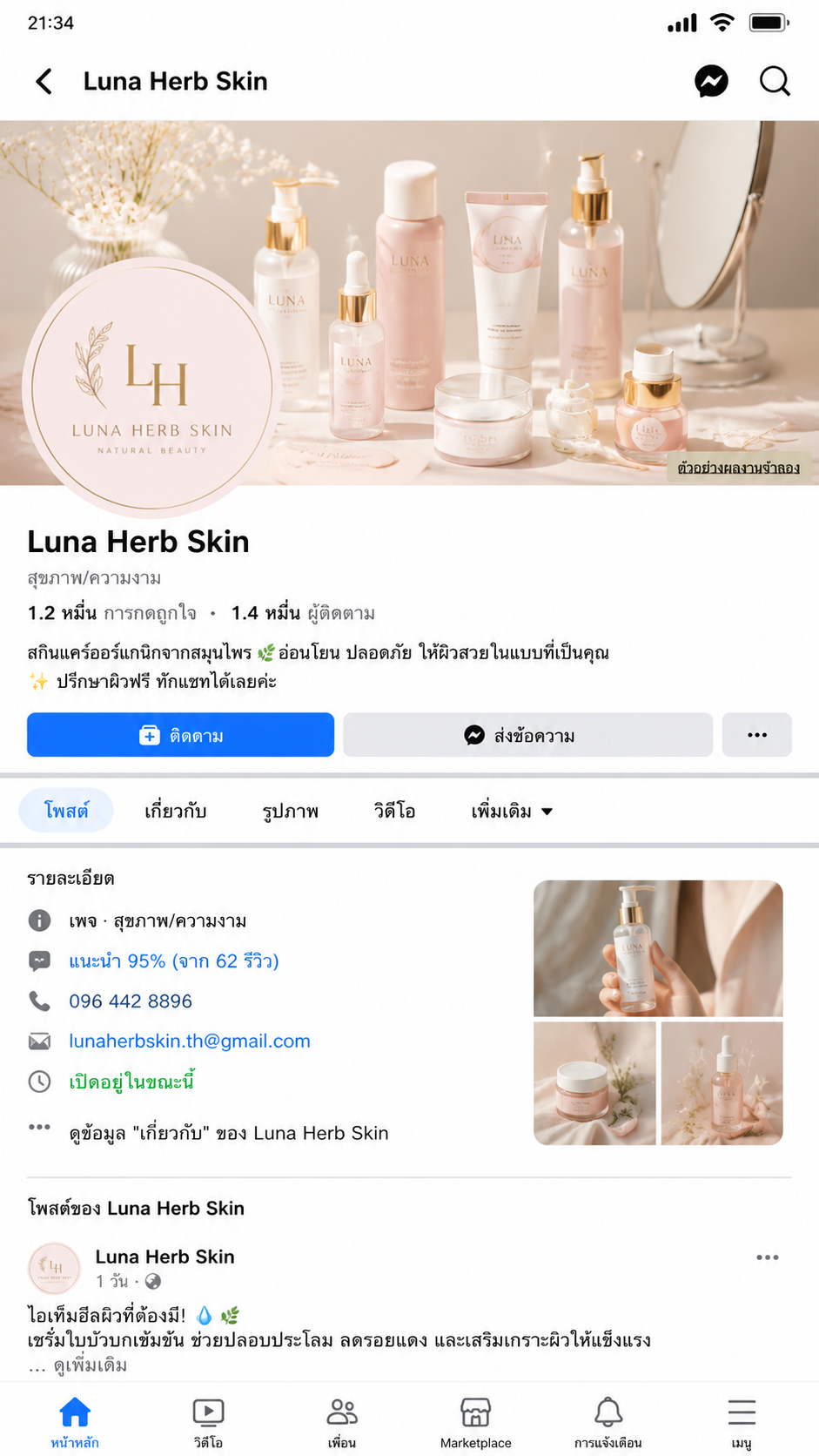Open the search icon in the header

pyautogui.click(x=775, y=81)
